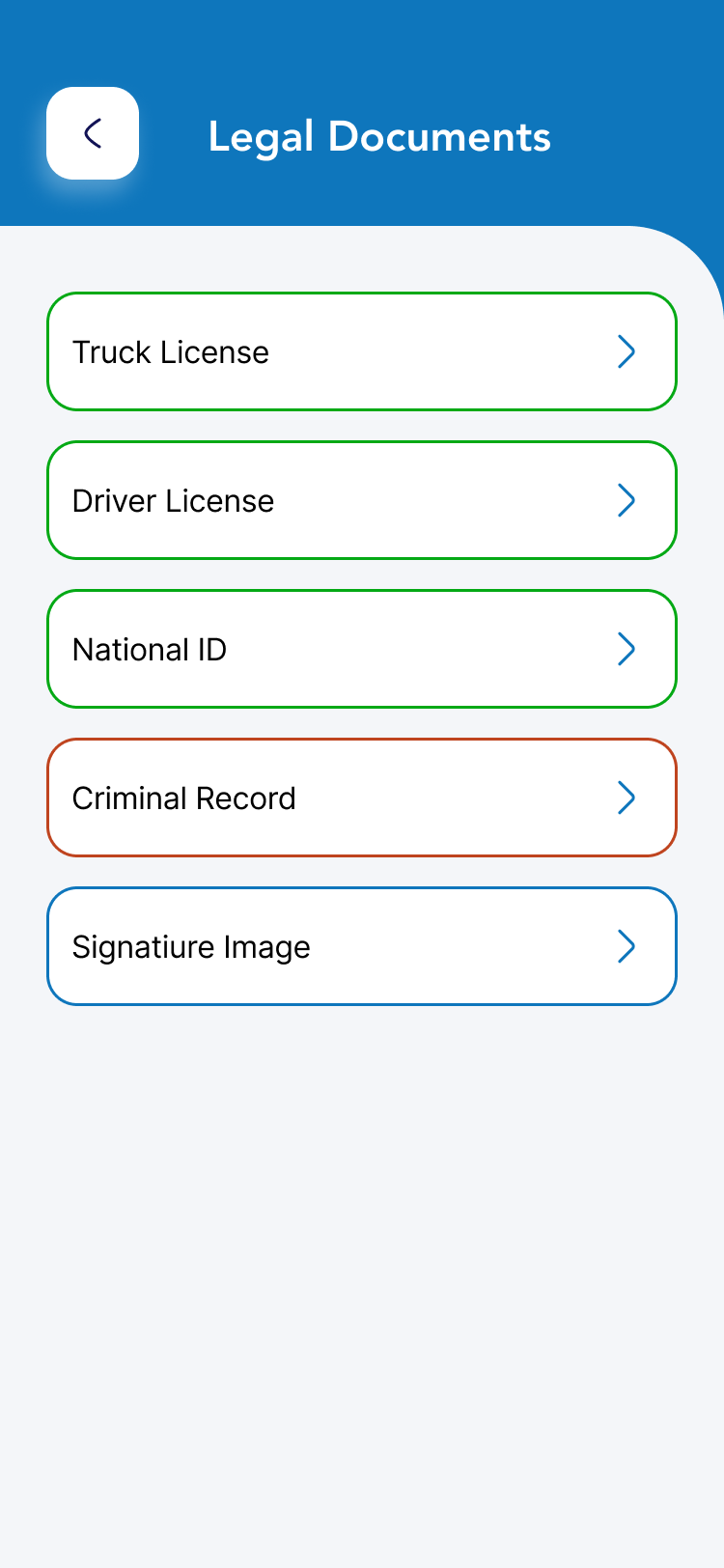The image size is (724, 1568).
Task: Open the Signatiure Image row
Action: [x=362, y=946]
